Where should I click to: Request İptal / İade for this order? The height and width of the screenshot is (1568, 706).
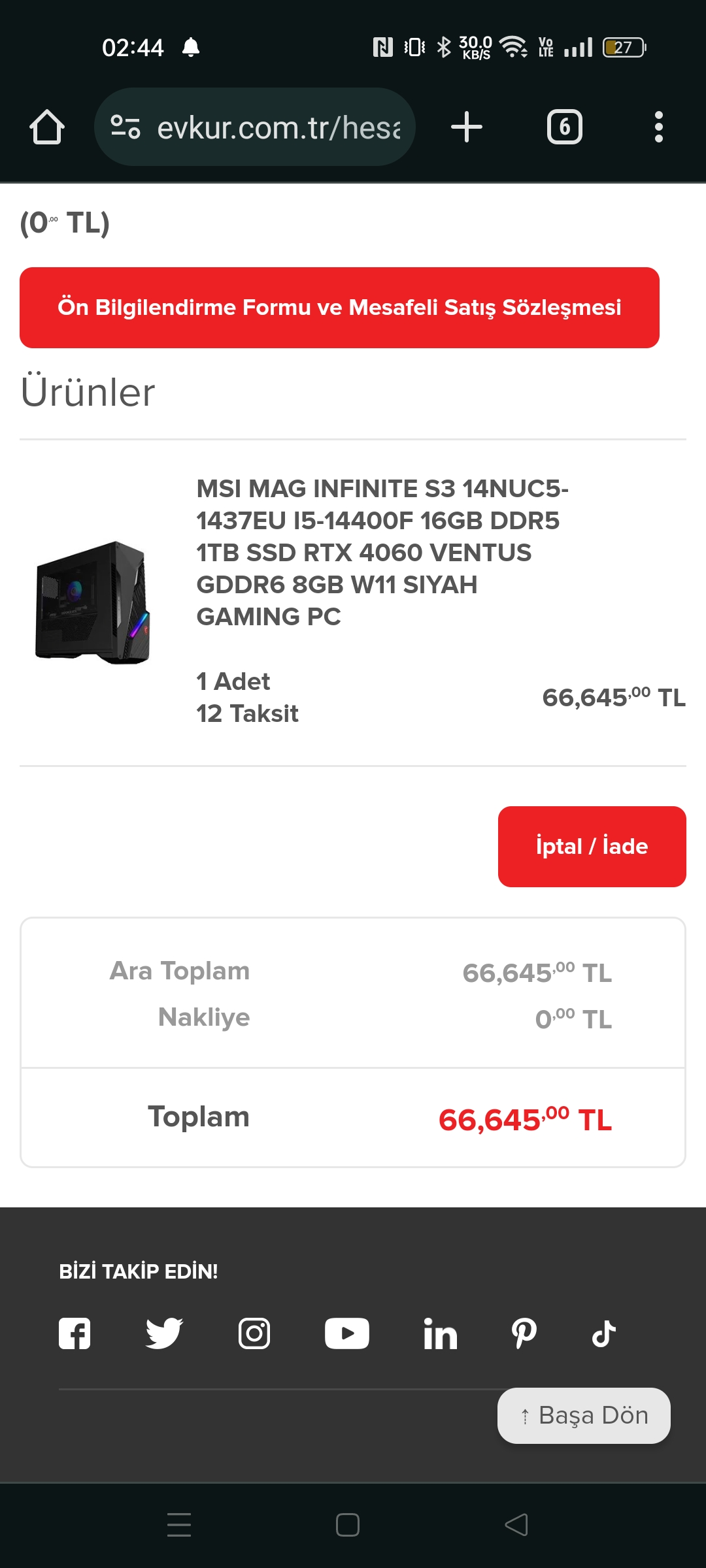[592, 847]
